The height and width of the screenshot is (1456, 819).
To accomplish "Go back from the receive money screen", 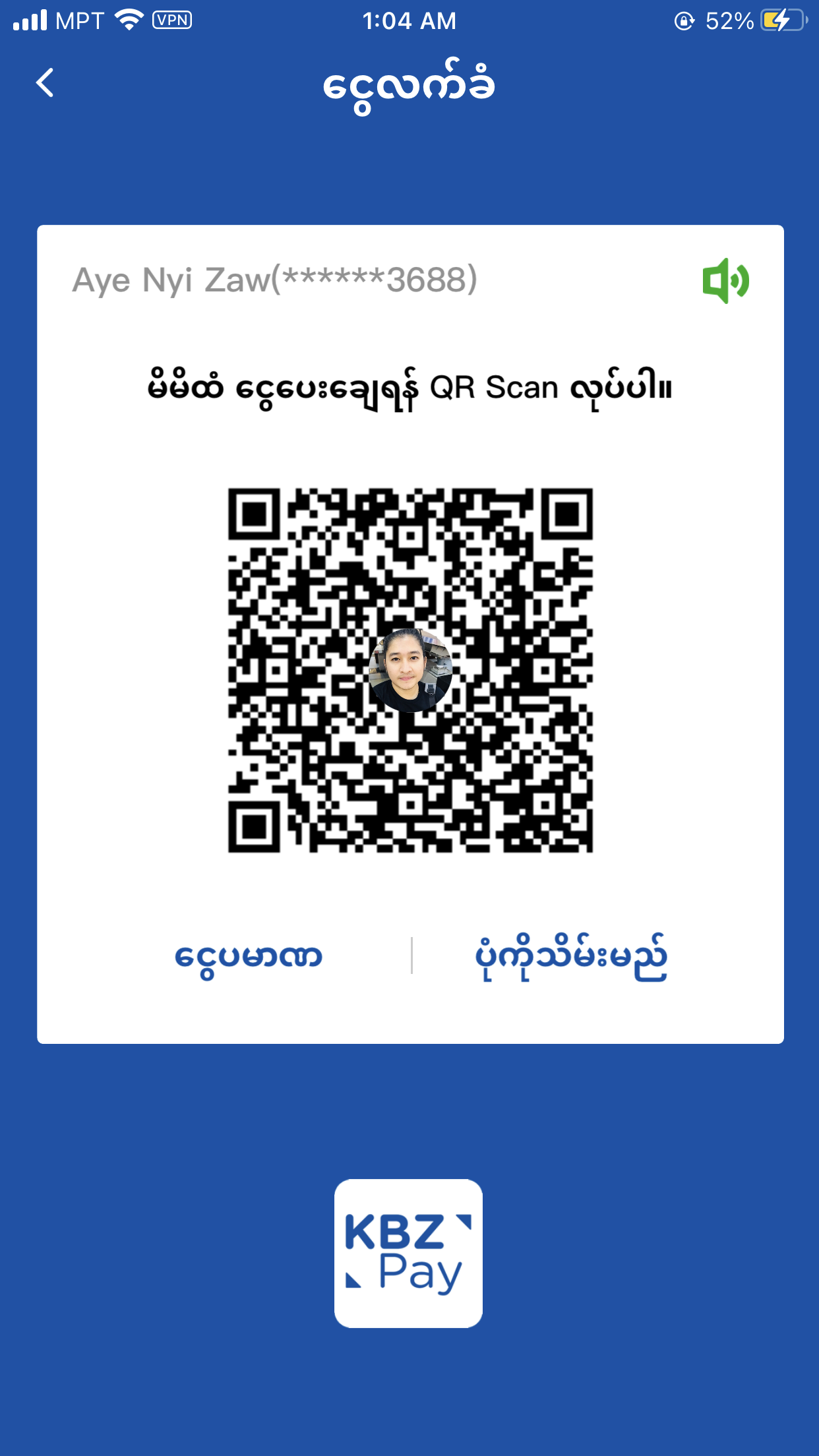I will (x=45, y=83).
